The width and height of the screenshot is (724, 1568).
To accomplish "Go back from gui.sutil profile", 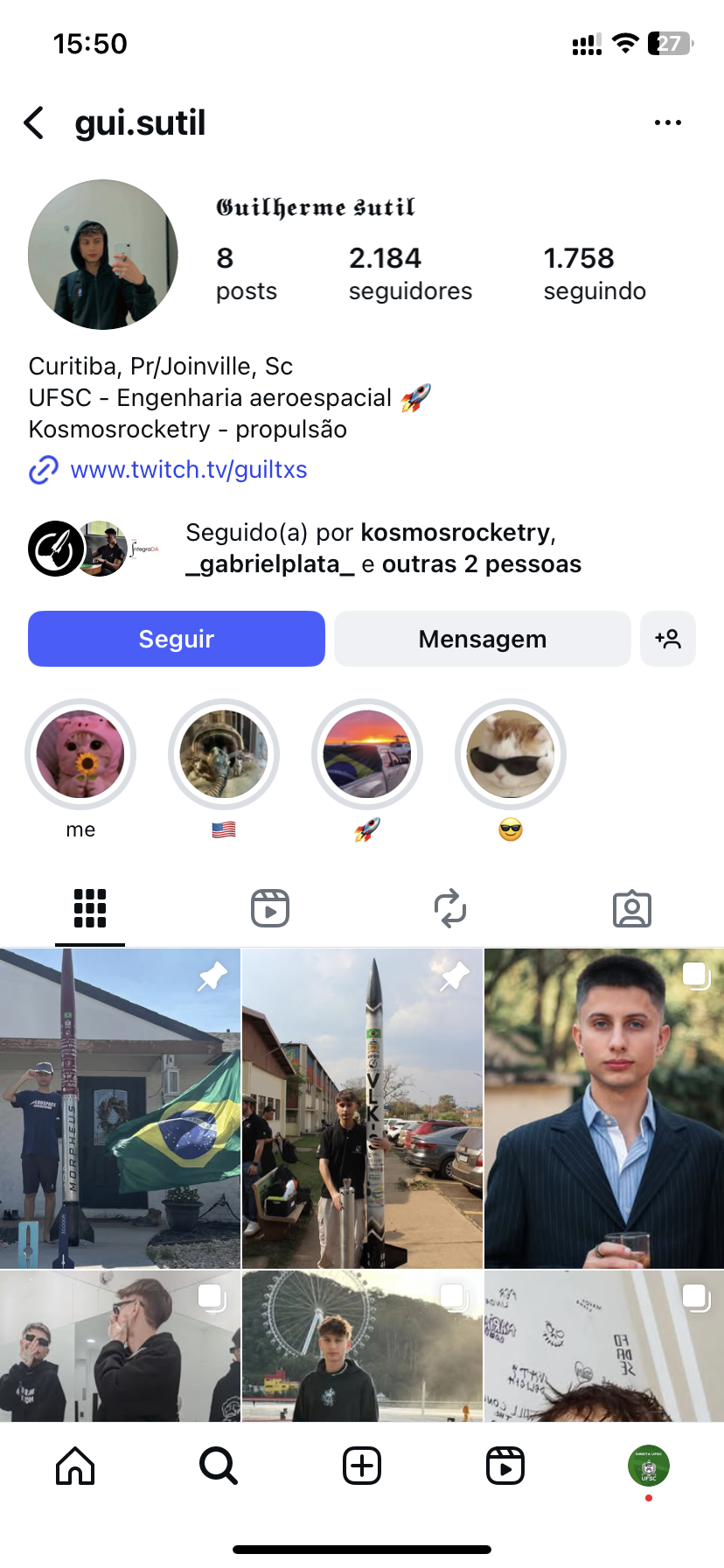I will (x=34, y=123).
